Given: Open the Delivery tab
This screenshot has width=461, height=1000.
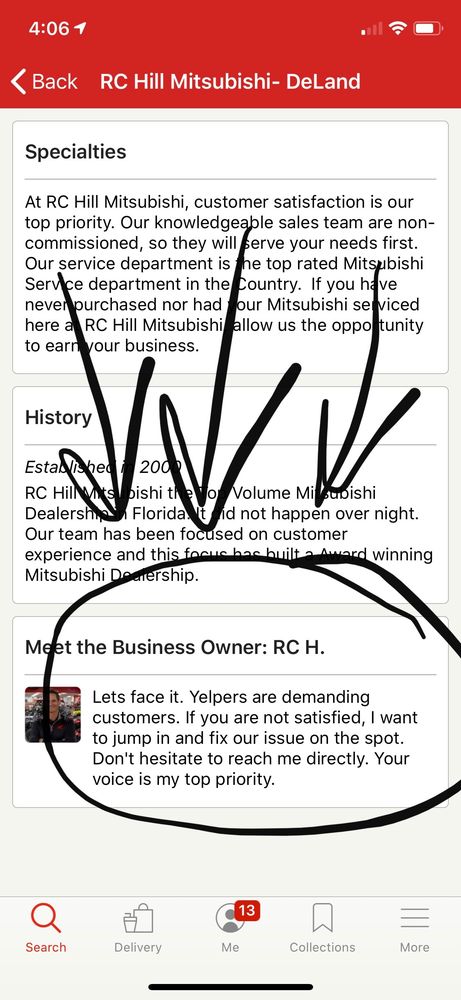Looking at the screenshot, I should pyautogui.click(x=138, y=928).
